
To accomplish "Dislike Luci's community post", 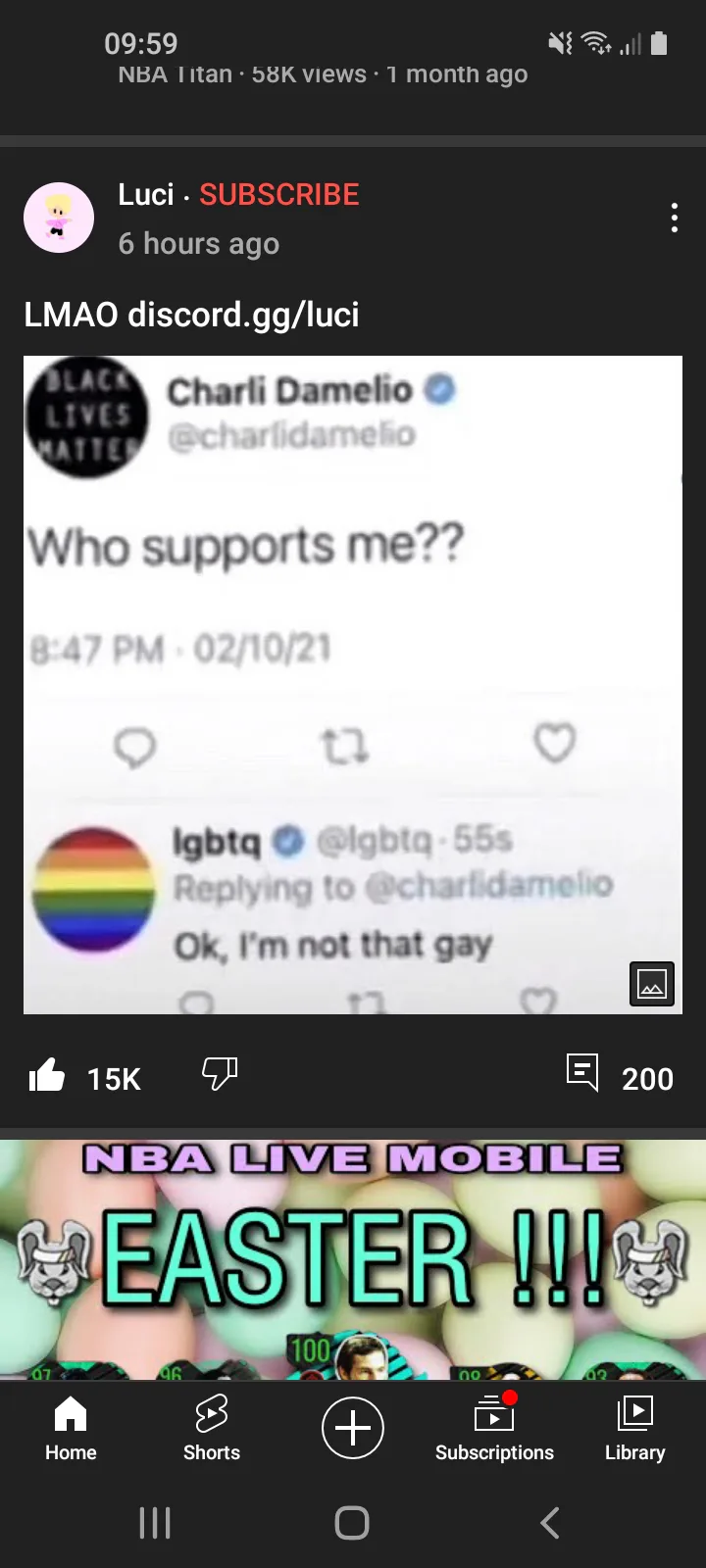I will (x=220, y=1075).
